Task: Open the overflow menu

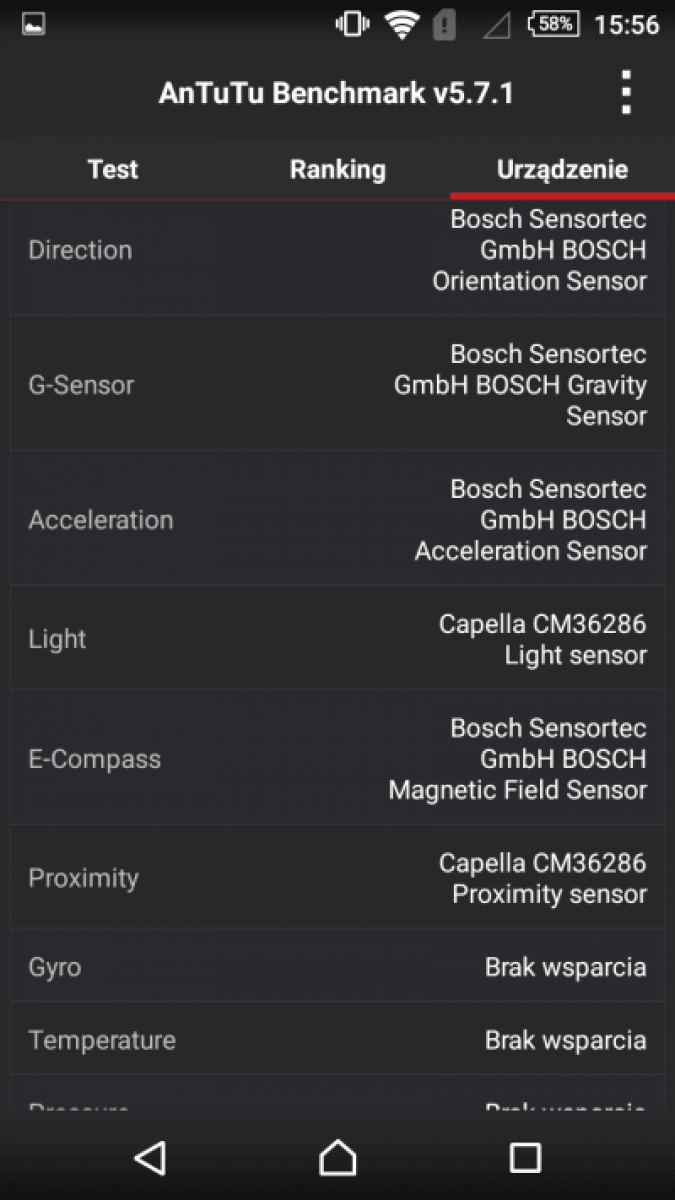Action: click(626, 93)
